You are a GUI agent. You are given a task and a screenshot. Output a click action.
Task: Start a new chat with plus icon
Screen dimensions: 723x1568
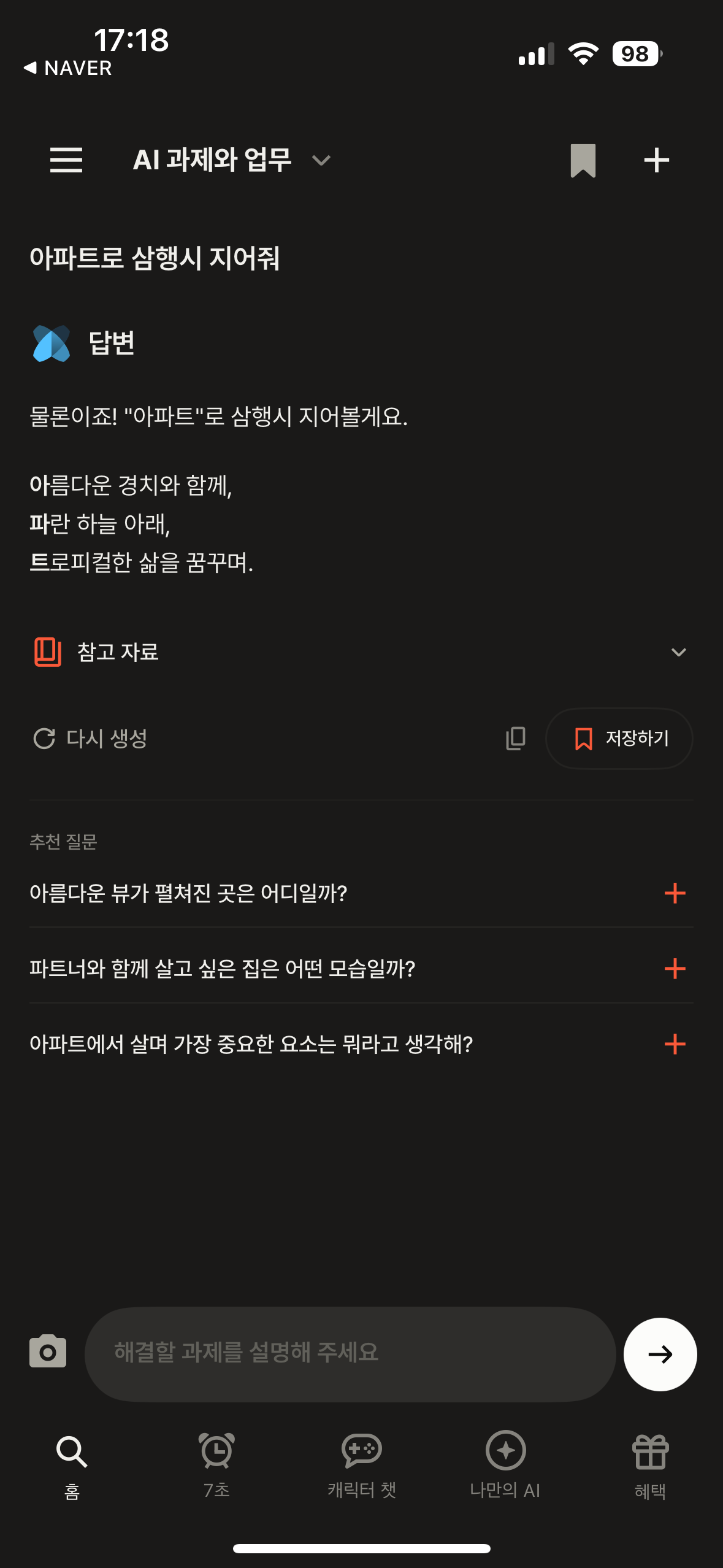pyautogui.click(x=656, y=160)
